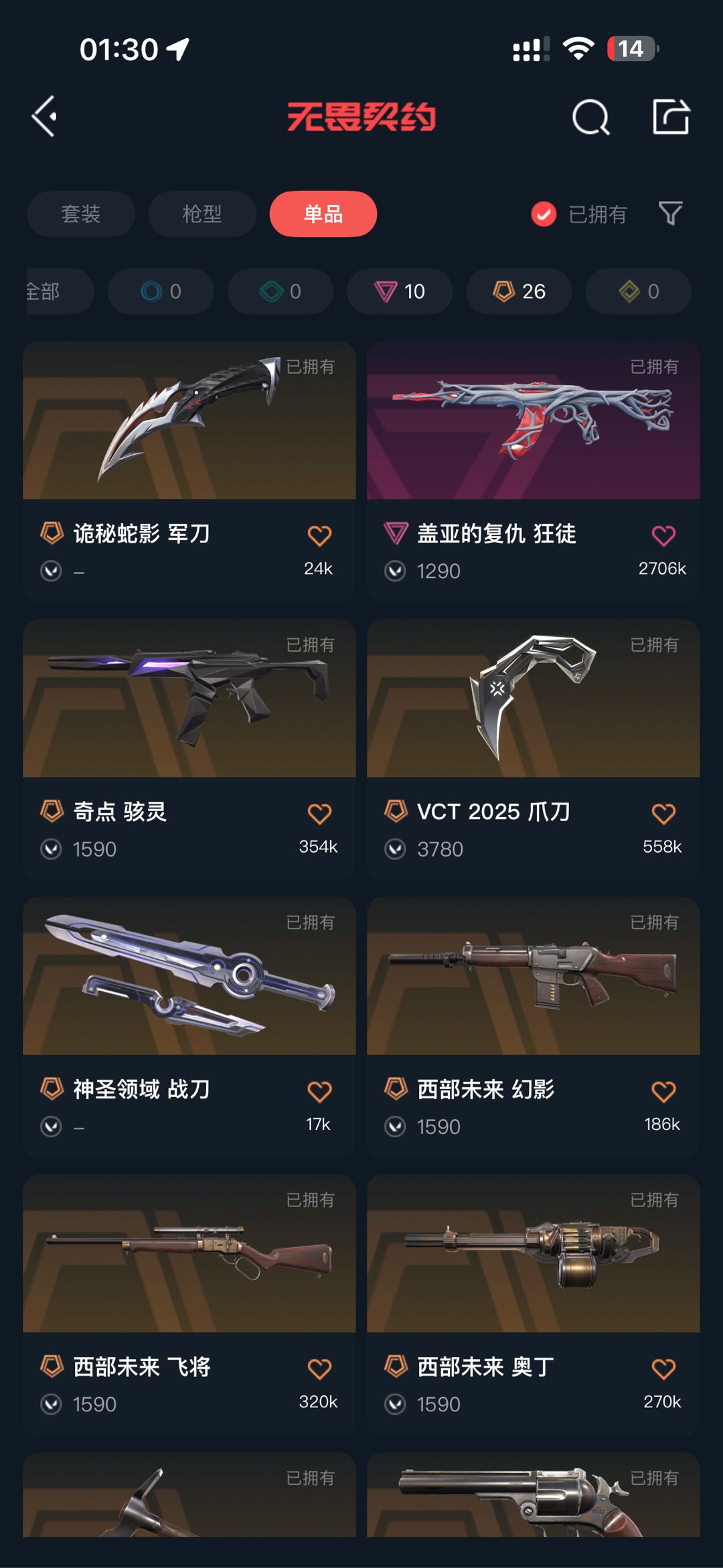Uncheck the 已拥有 filter checkbox
This screenshot has width=723, height=1568.
tap(544, 214)
